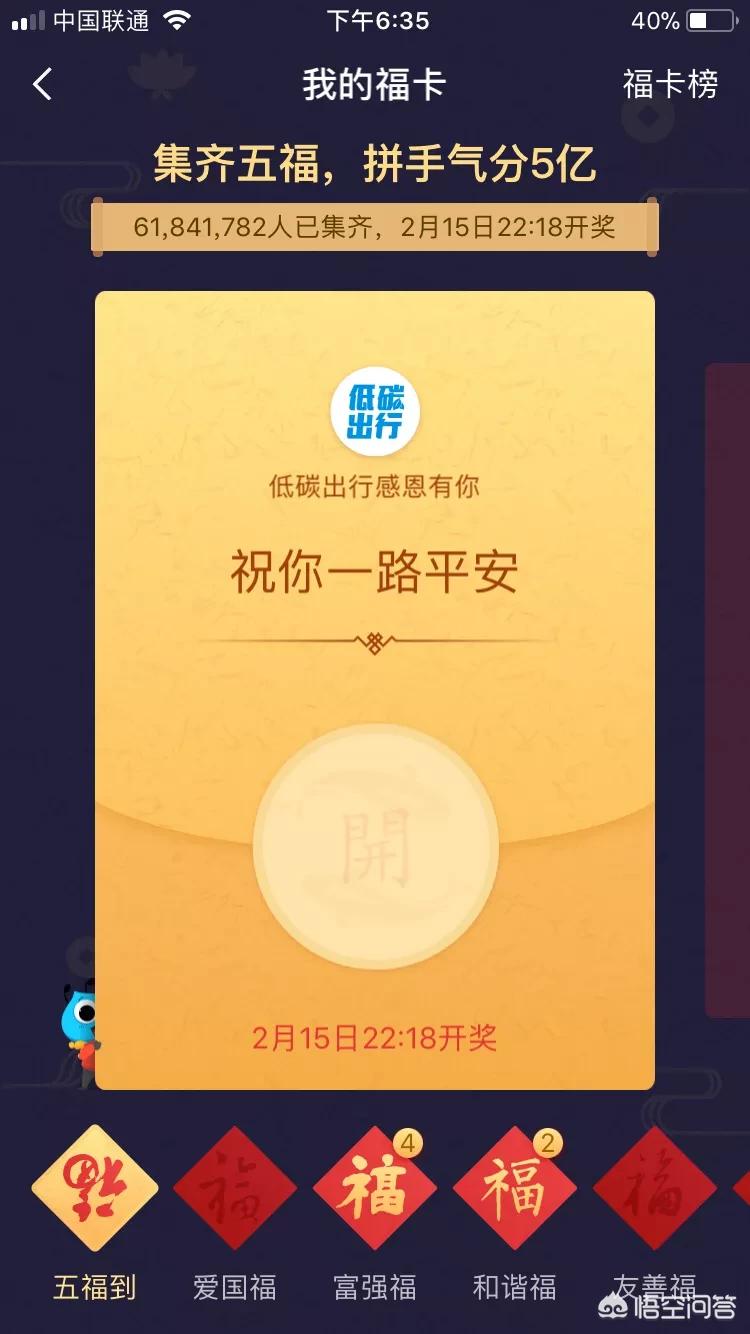Tap the round 開 button on the card

coord(375,846)
